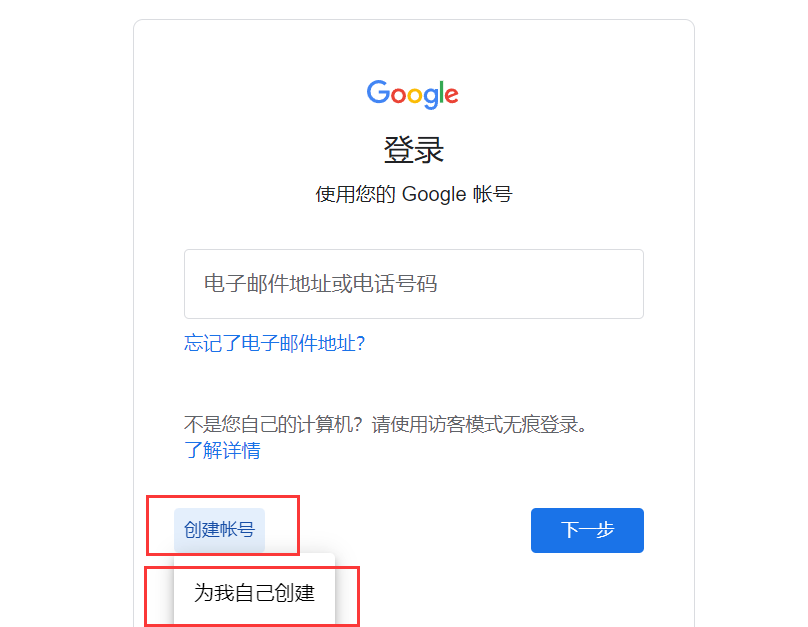The height and width of the screenshot is (627, 808).
Task: Tap the 创建帐号 button
Action: [219, 530]
